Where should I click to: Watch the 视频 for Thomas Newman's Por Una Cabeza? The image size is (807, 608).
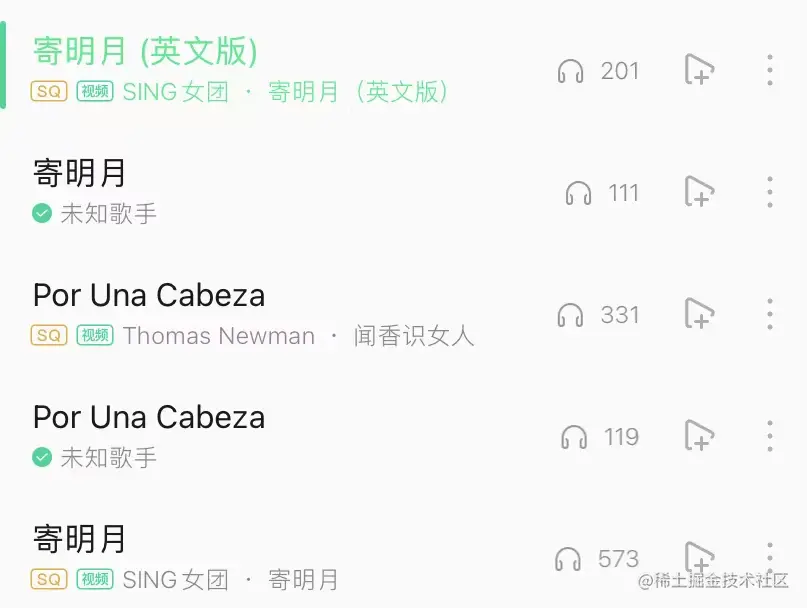[x=95, y=336]
